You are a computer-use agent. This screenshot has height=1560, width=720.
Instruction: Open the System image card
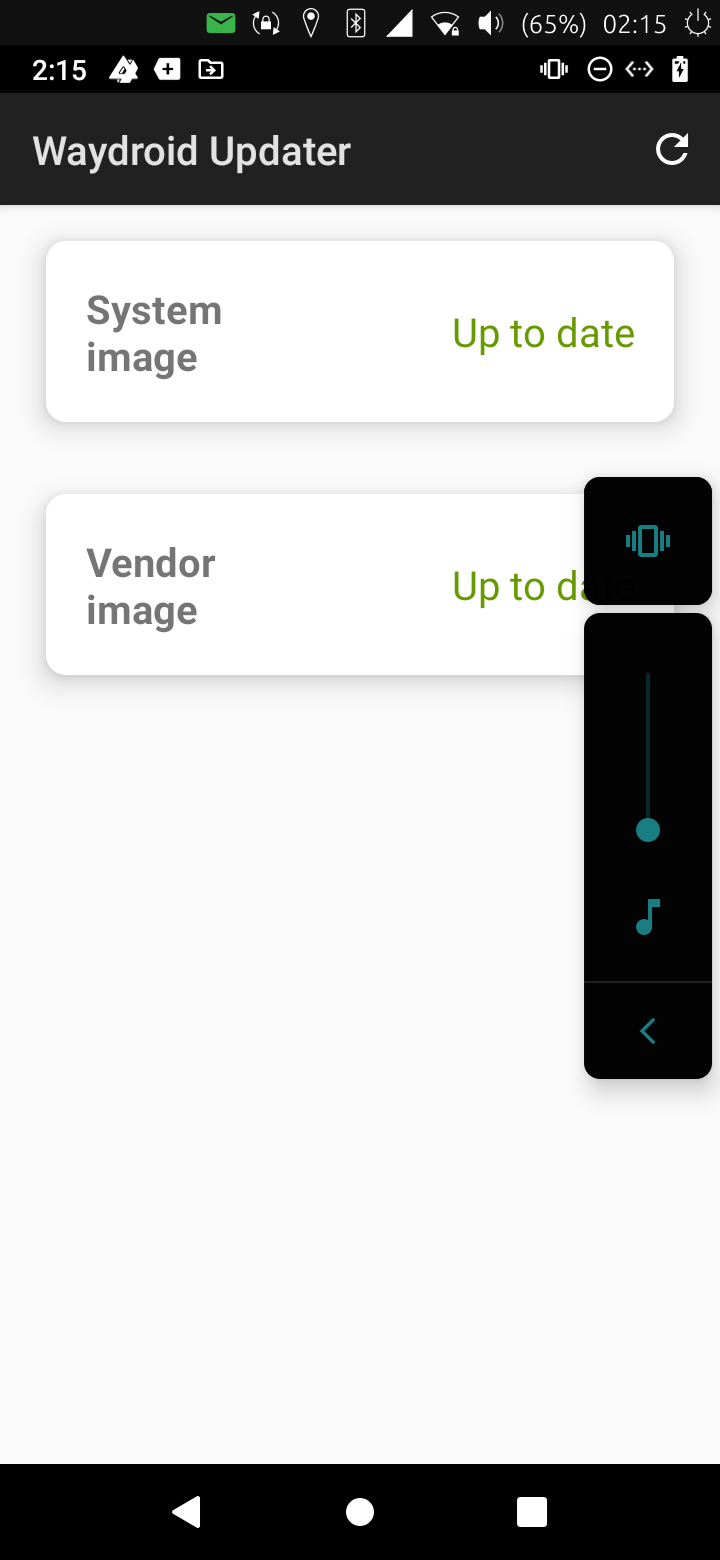[360, 332]
